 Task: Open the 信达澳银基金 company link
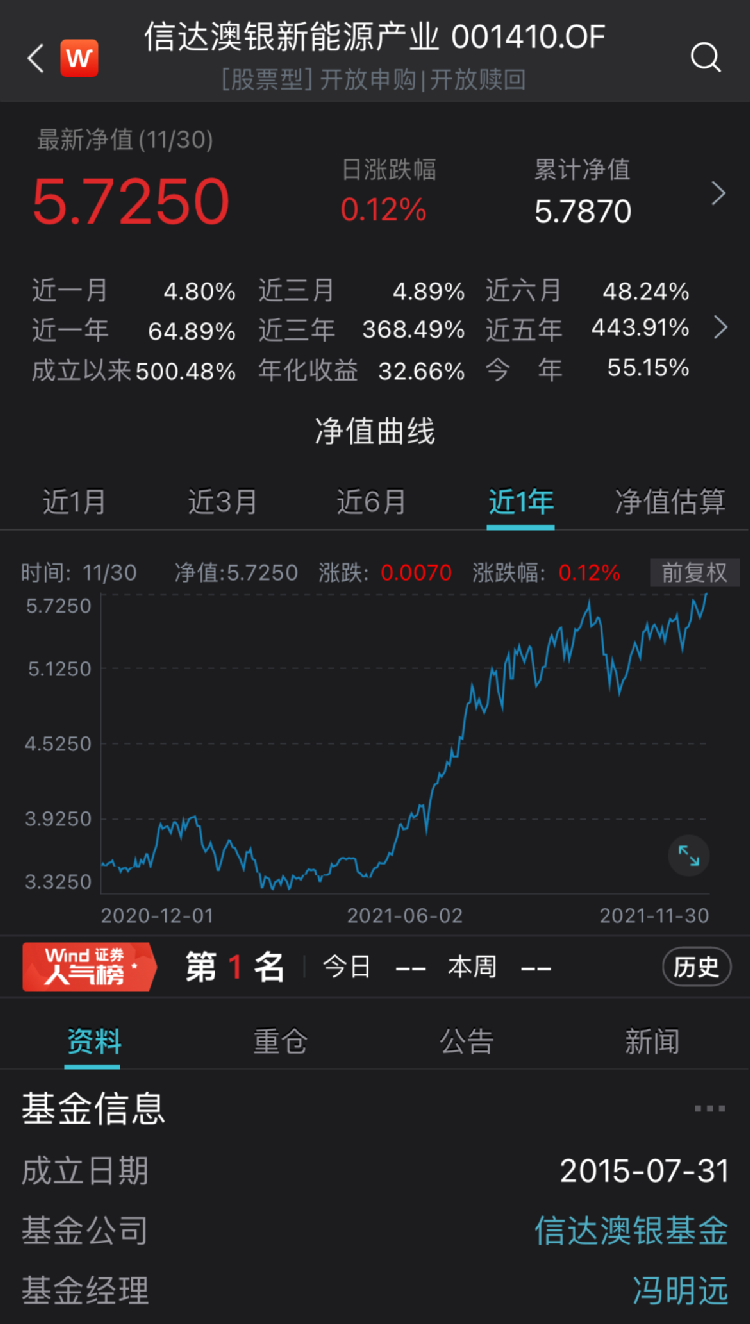click(631, 1230)
